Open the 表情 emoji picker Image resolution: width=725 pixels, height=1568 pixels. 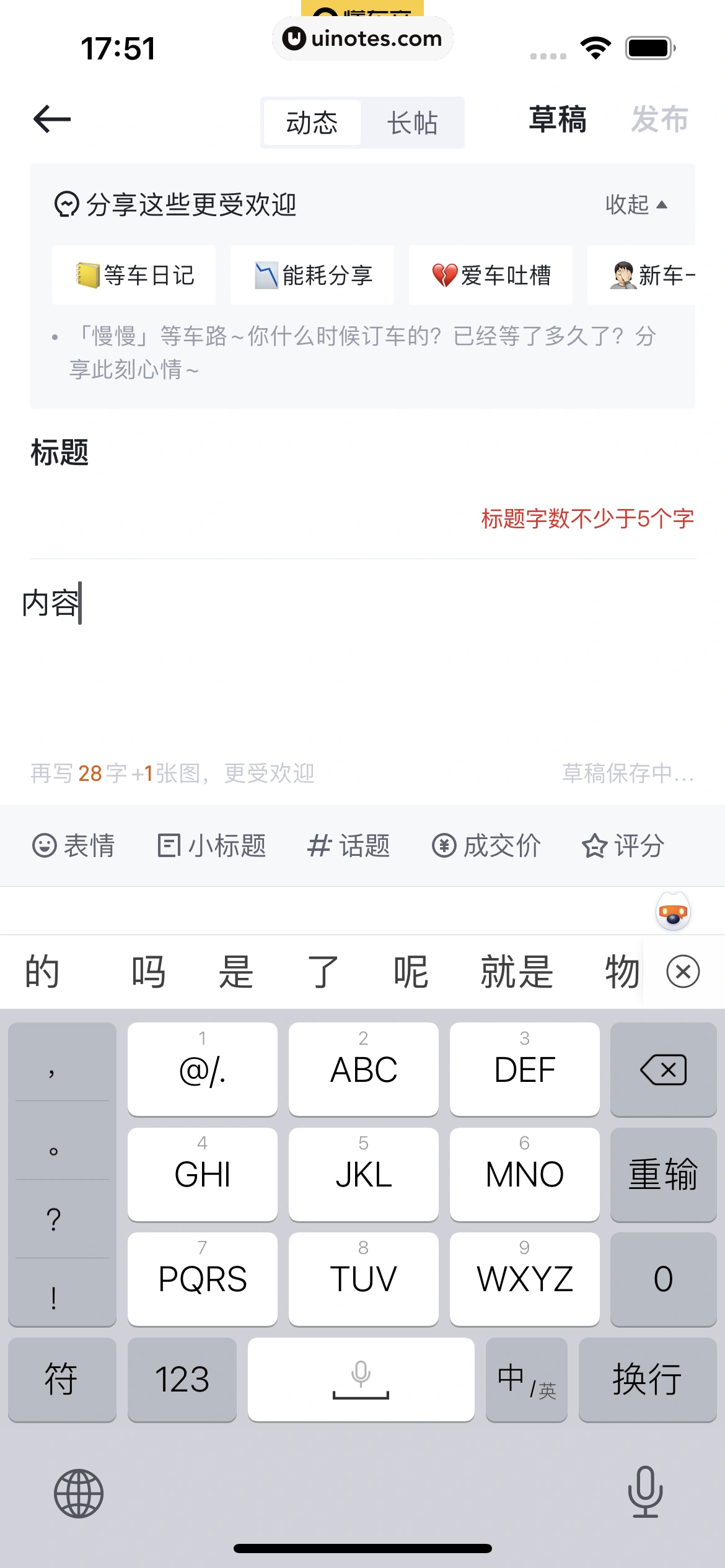74,845
